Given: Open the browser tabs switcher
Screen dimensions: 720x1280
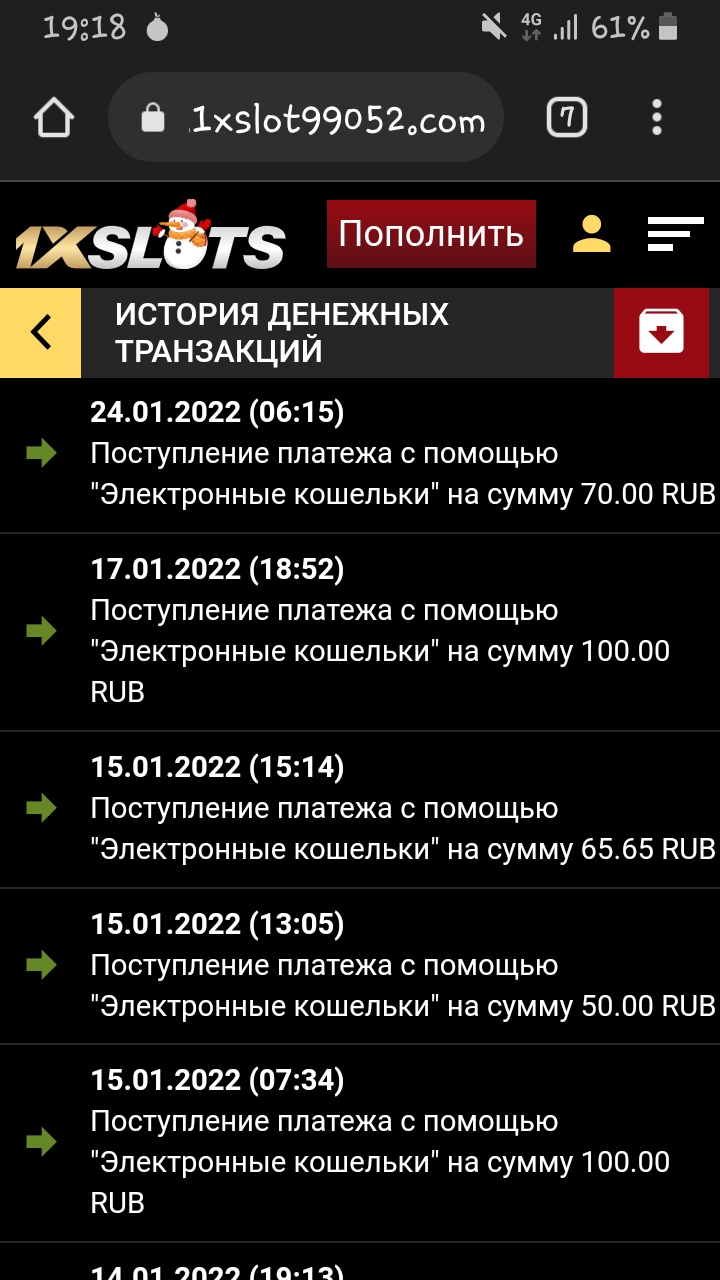Looking at the screenshot, I should [567, 119].
